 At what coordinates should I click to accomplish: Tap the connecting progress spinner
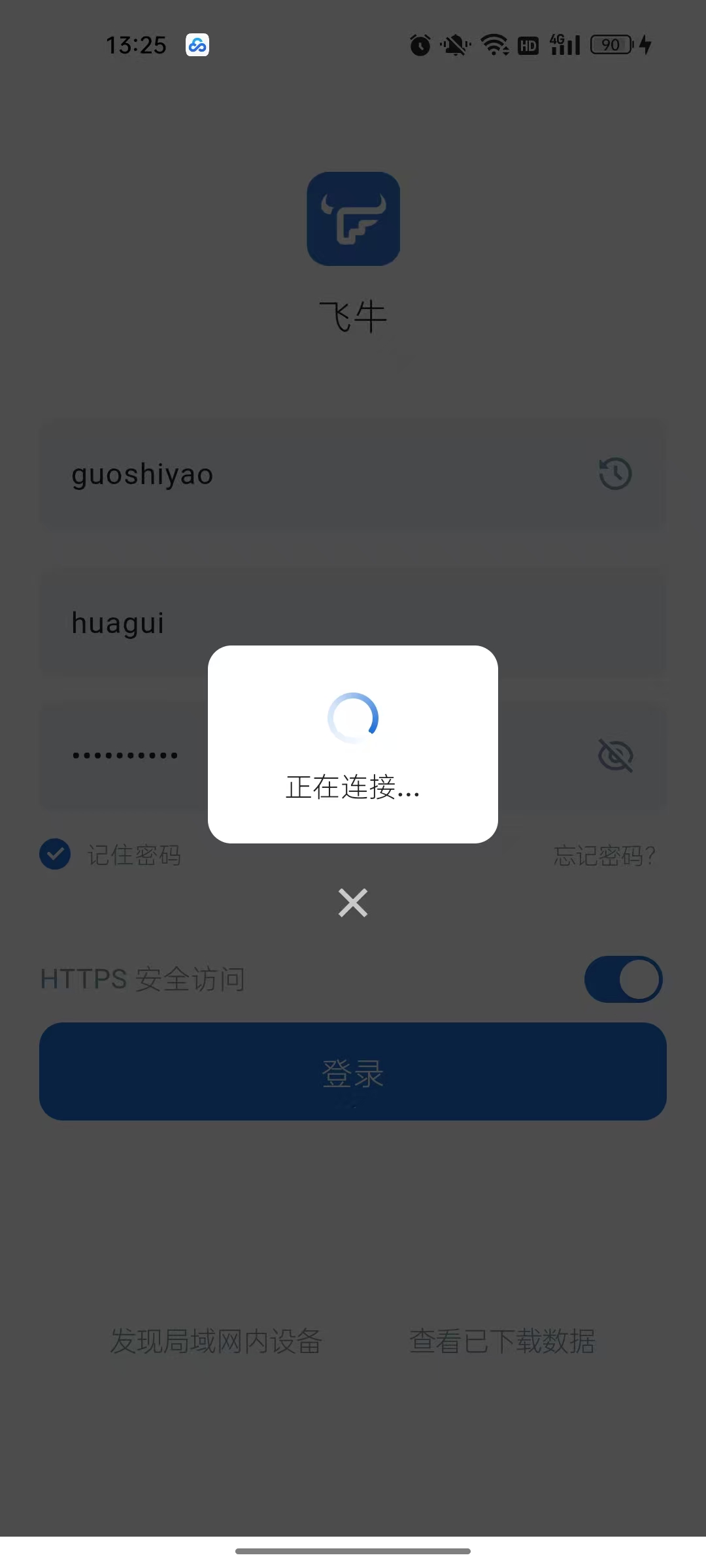point(353,717)
